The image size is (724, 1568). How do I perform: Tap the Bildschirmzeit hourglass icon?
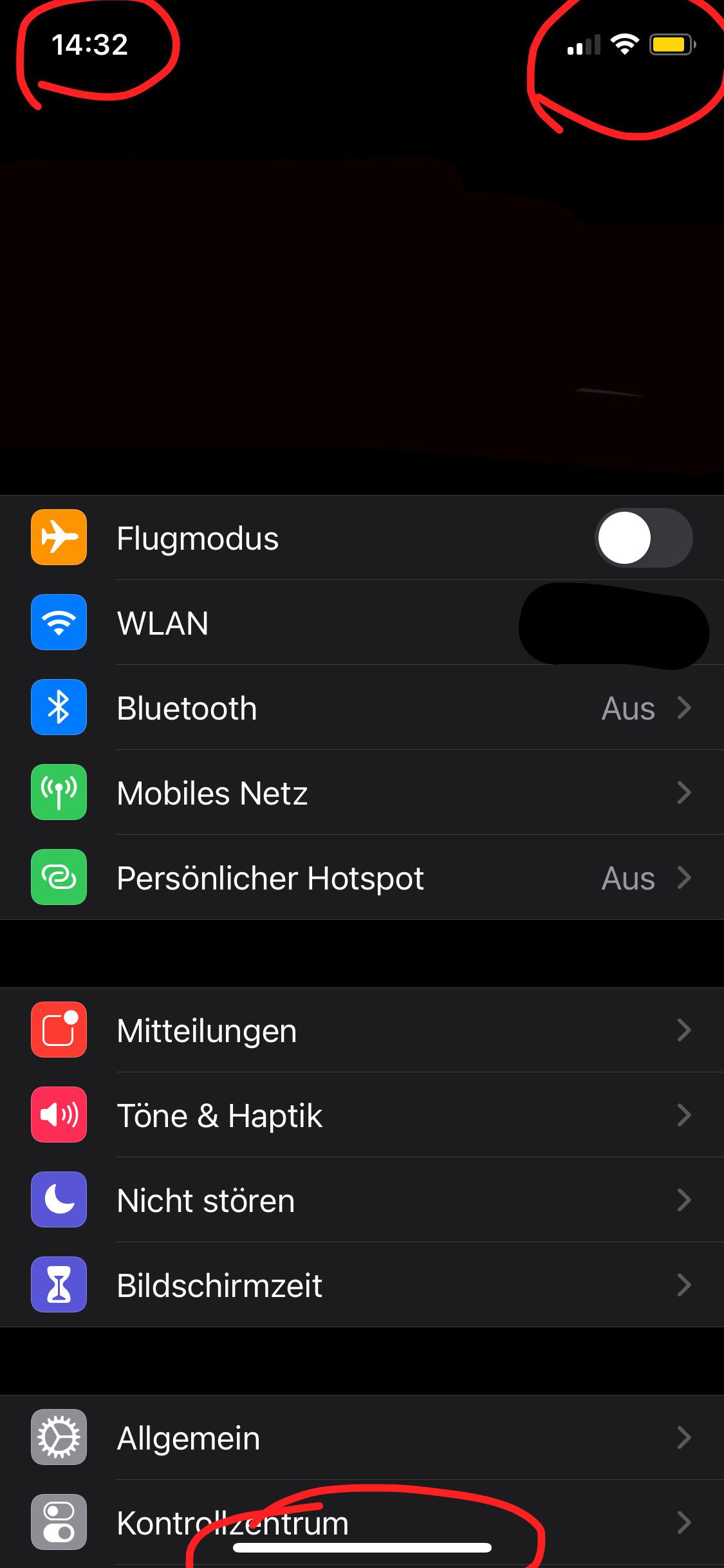pyautogui.click(x=58, y=1285)
